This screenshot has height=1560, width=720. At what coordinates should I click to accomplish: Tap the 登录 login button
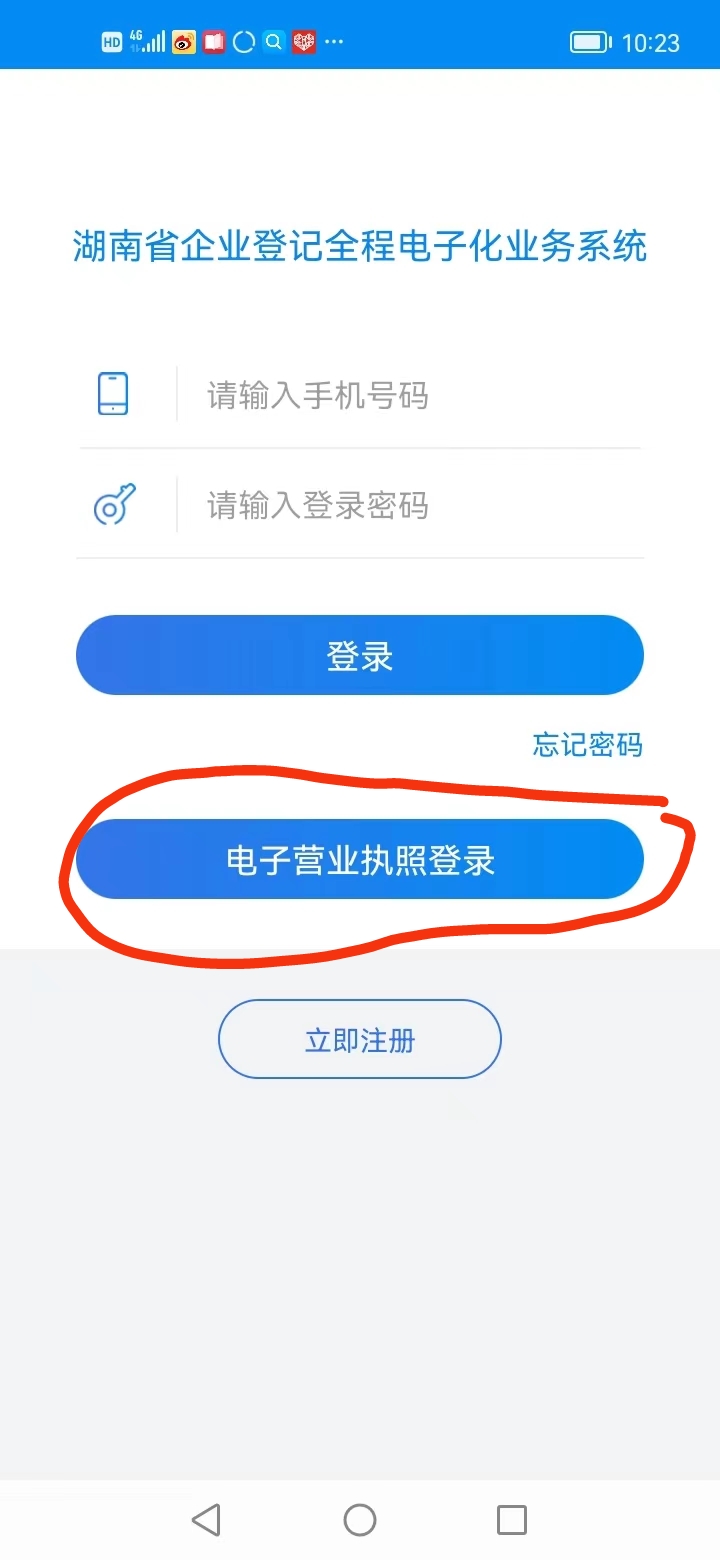360,656
